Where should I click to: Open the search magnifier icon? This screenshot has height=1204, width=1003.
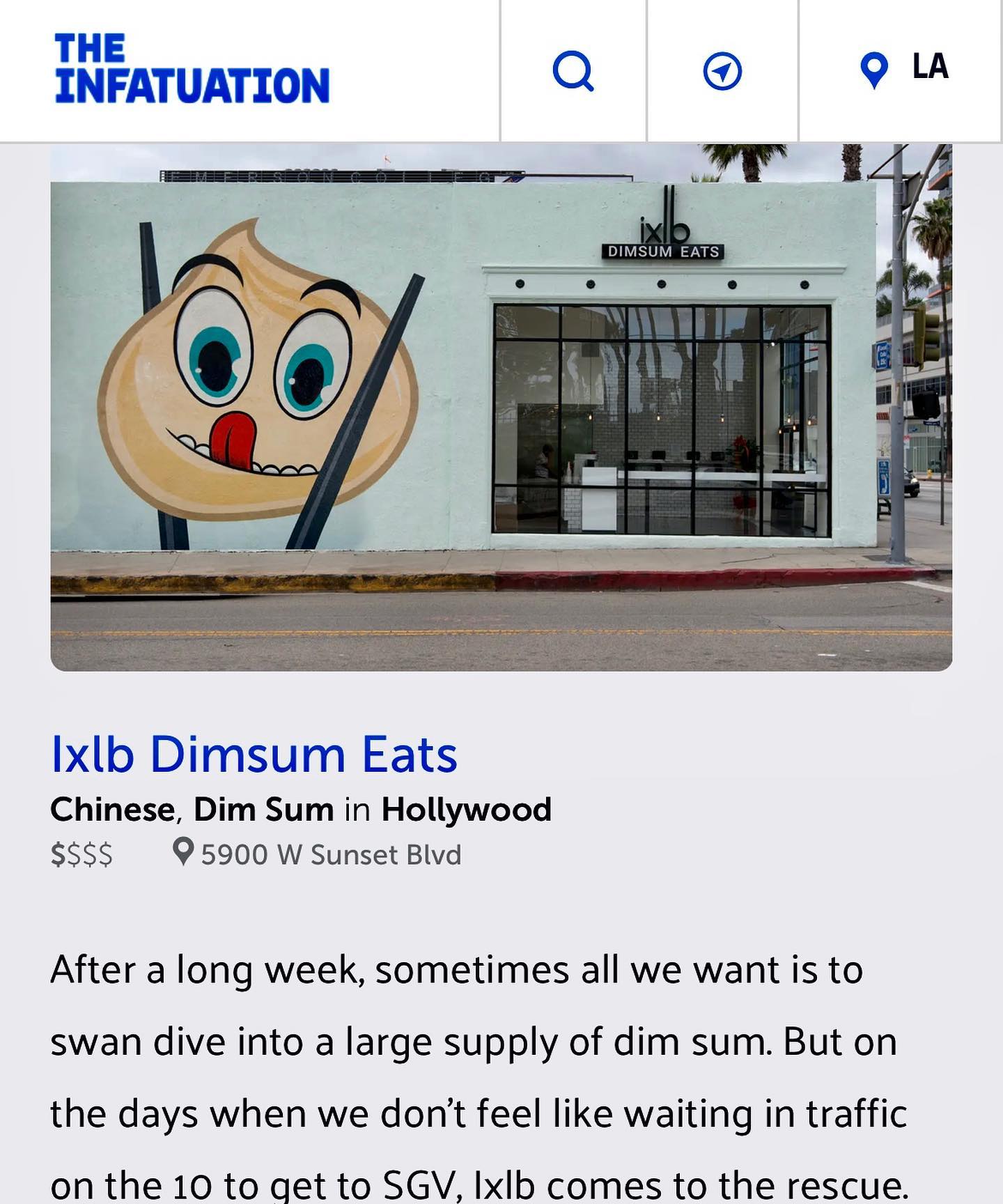(x=573, y=70)
